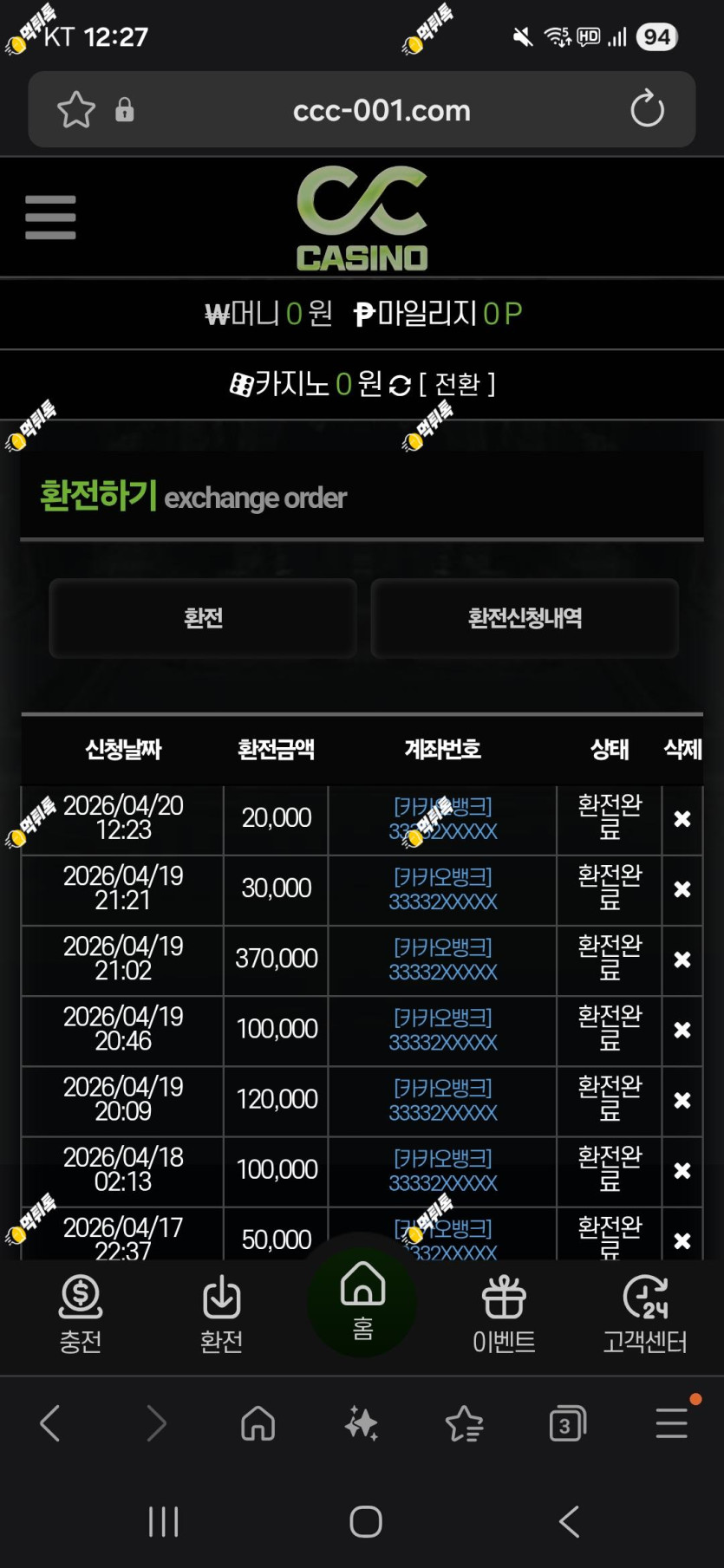
Task: Open 환전 in the bottom navigation
Action: click(221, 1314)
